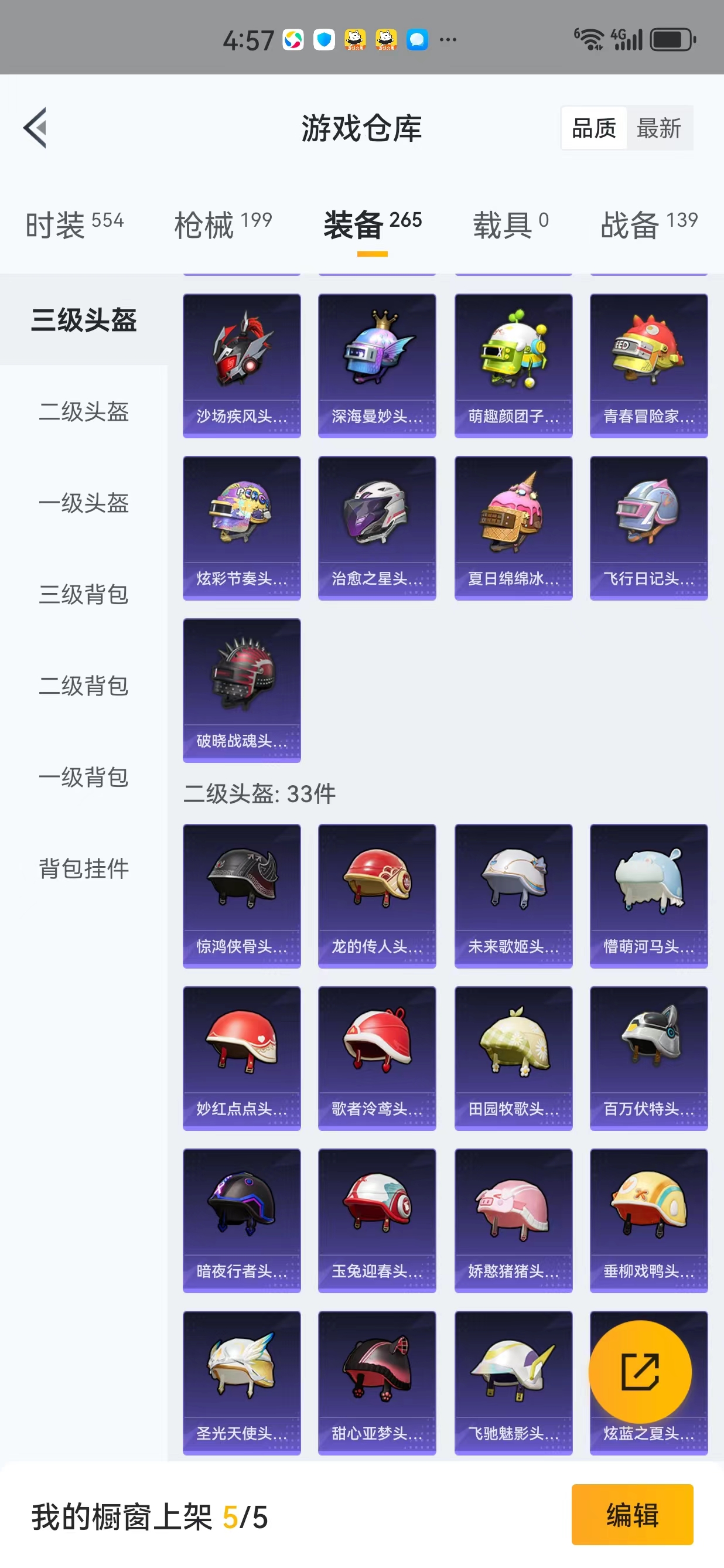Select 一级头盔 in the side menu

tap(84, 503)
